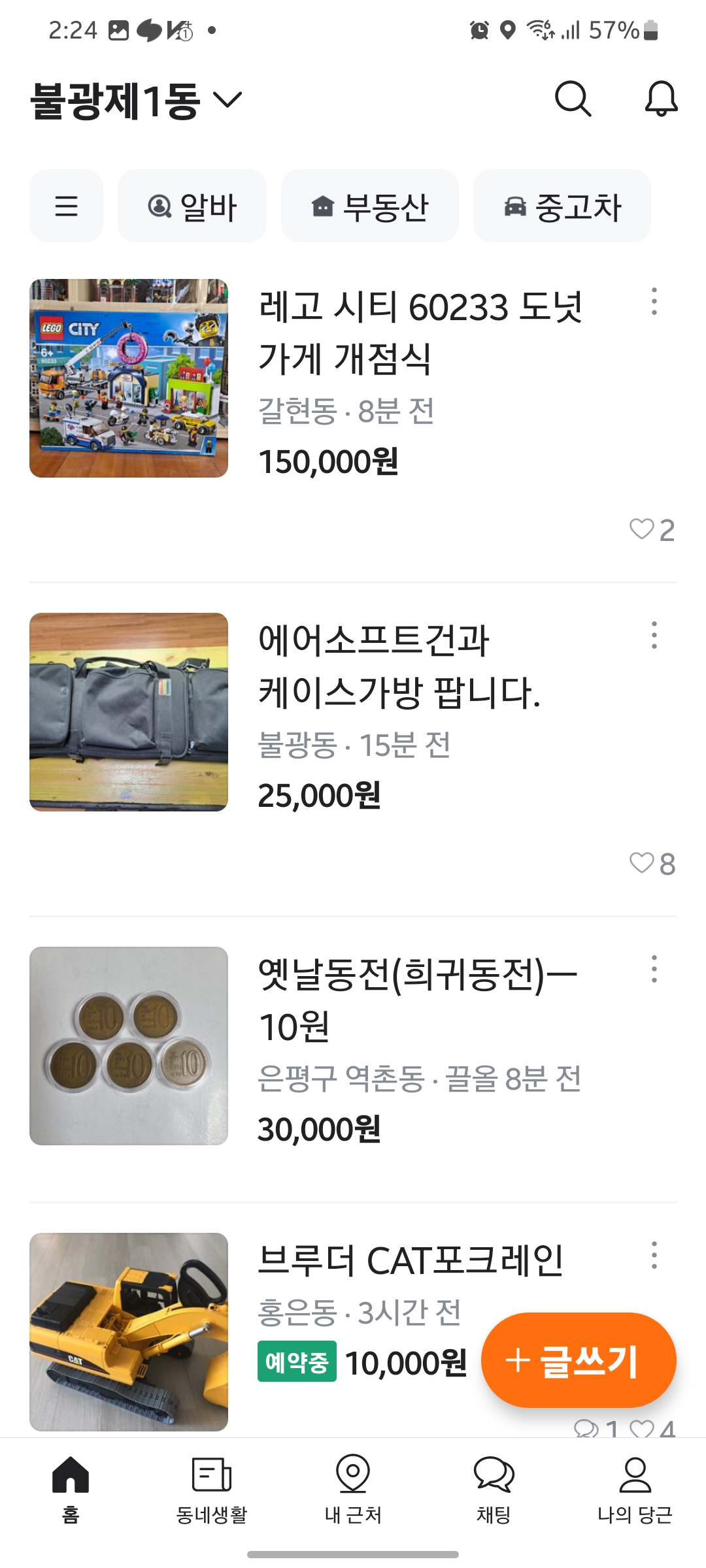Open more options for 브루더 CAT포크레인 listing
Image resolution: width=706 pixels, height=1568 pixels.
tap(654, 1256)
